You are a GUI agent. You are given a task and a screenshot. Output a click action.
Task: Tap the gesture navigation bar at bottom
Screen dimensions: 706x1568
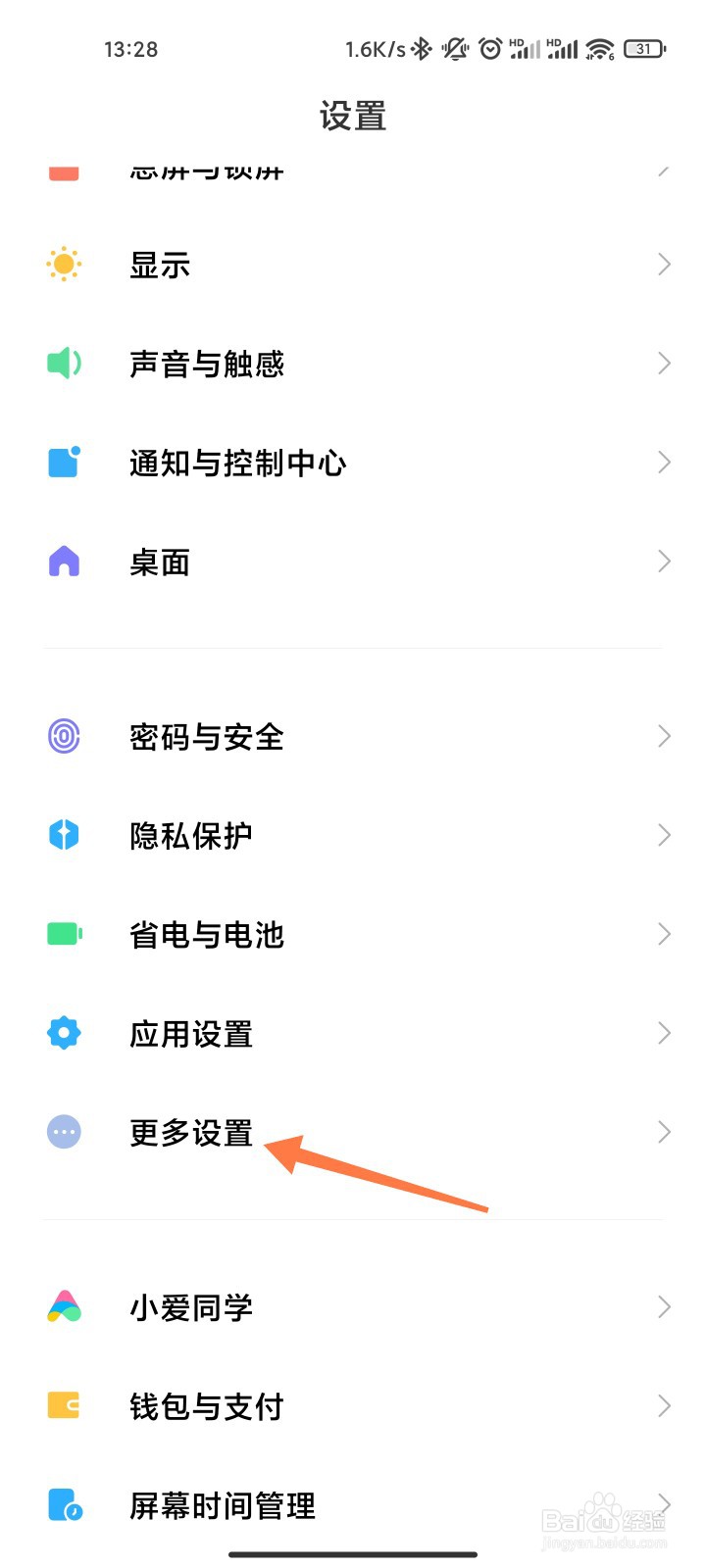point(353,1553)
